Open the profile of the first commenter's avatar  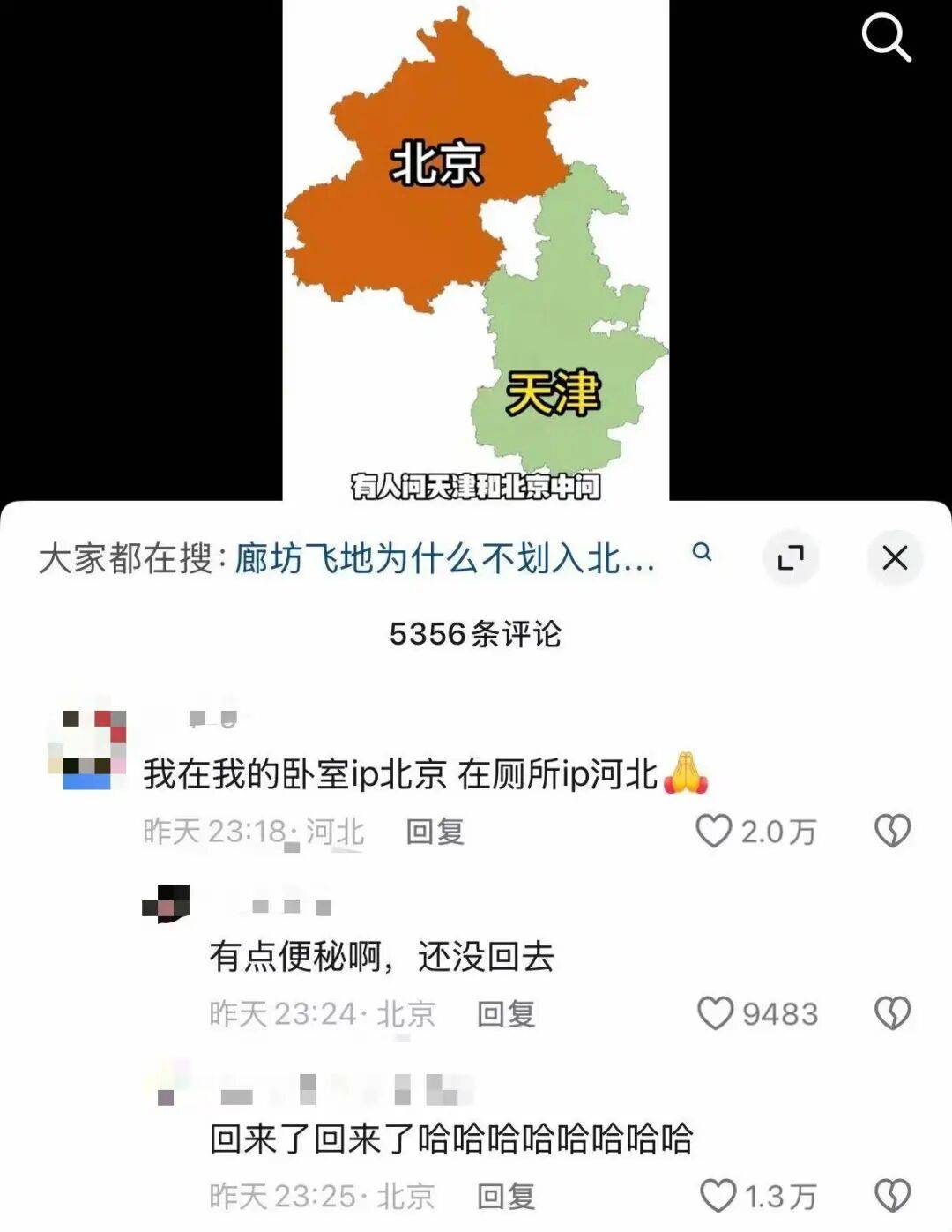[x=86, y=750]
